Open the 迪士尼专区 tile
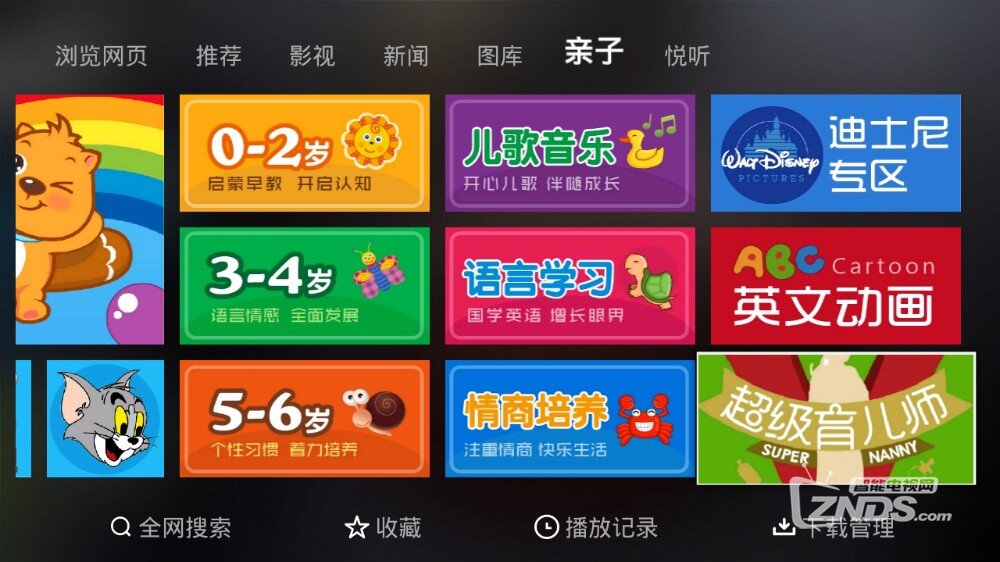This screenshot has height=562, width=1000. pos(835,153)
